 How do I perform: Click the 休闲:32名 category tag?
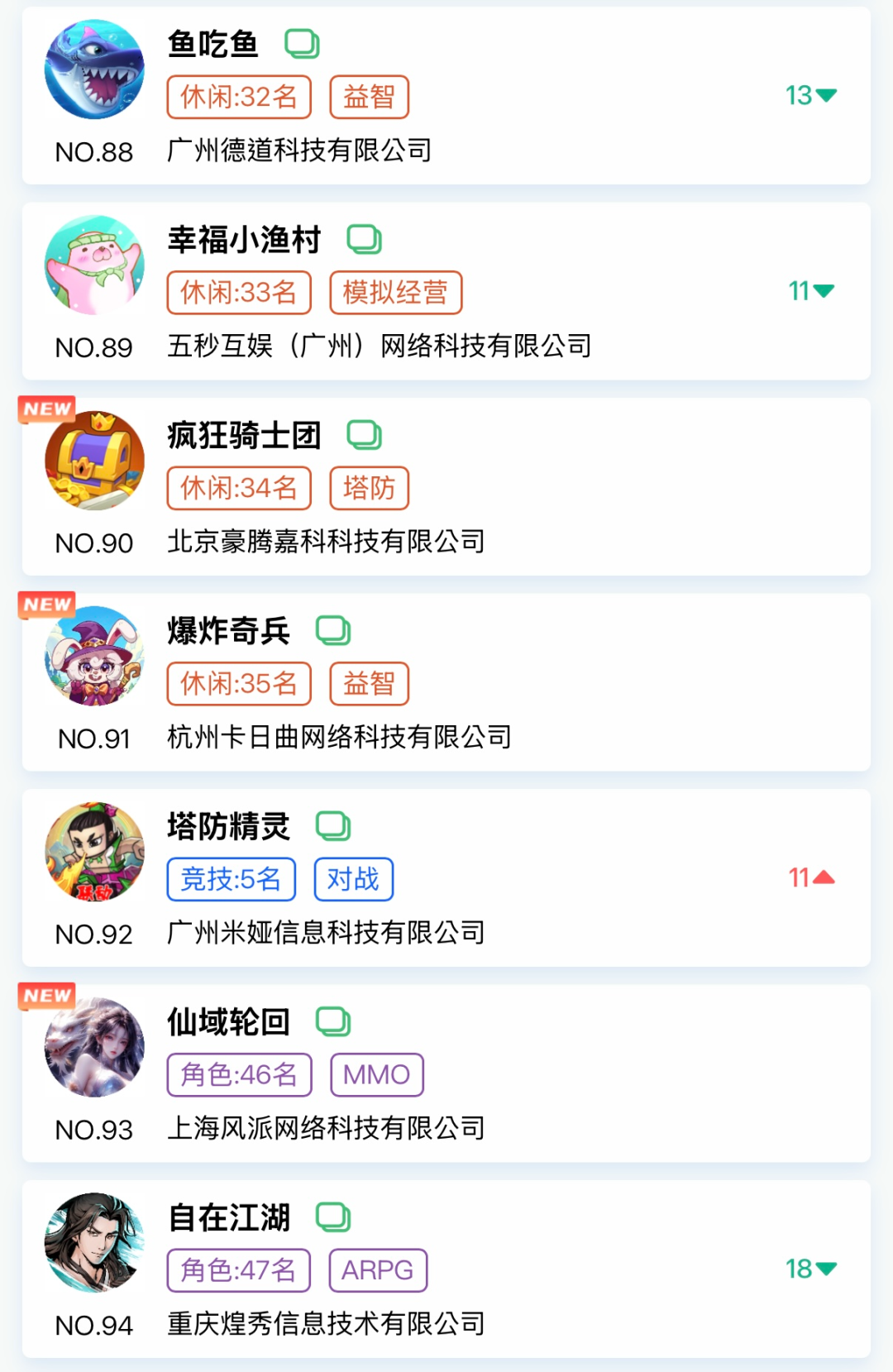[x=238, y=97]
